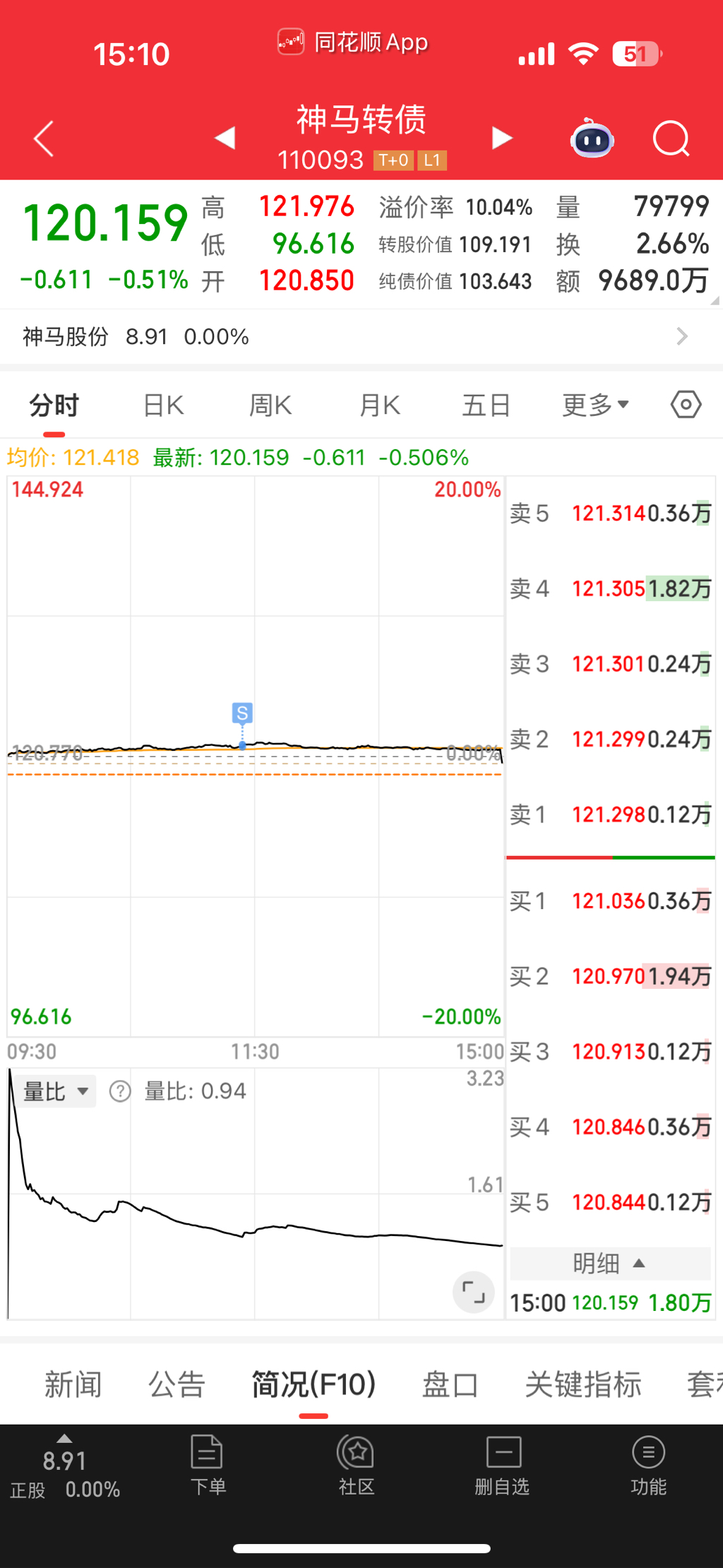Image resolution: width=723 pixels, height=1568 pixels.
Task: Open the 量比 indicator dropdown
Action: coord(56,1092)
